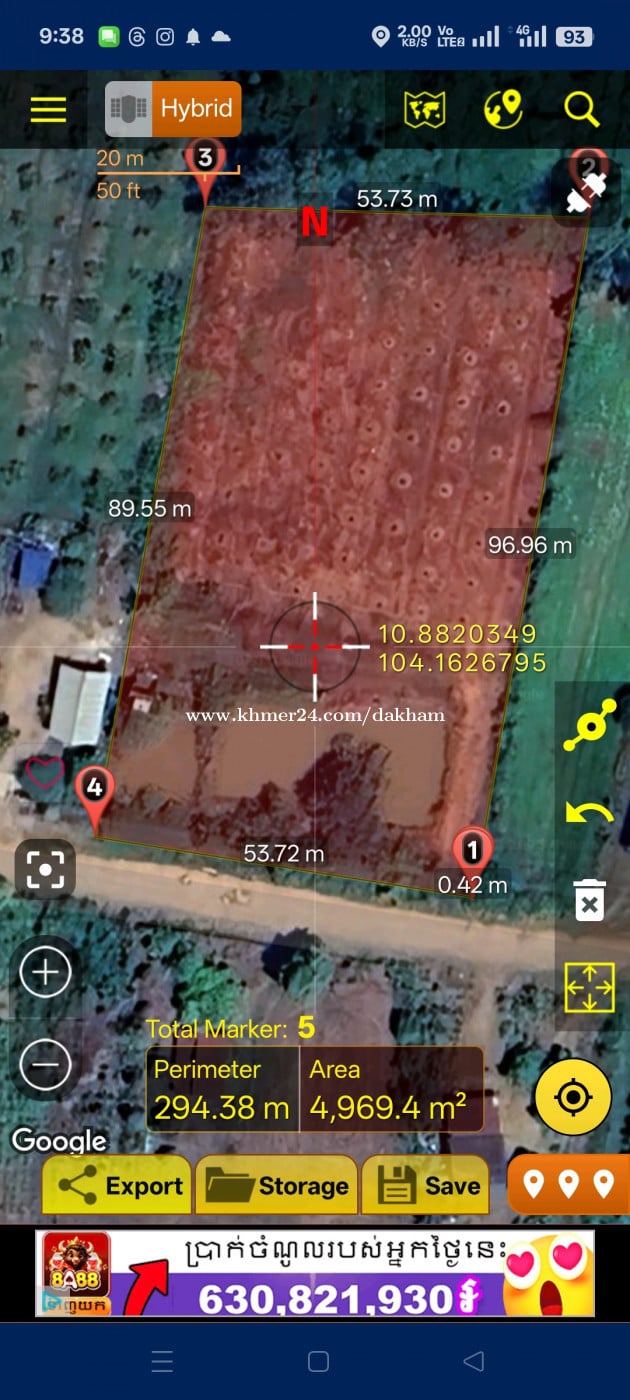The height and width of the screenshot is (1400, 630).
Task: Tap the heart favorite icon
Action: [x=44, y=773]
